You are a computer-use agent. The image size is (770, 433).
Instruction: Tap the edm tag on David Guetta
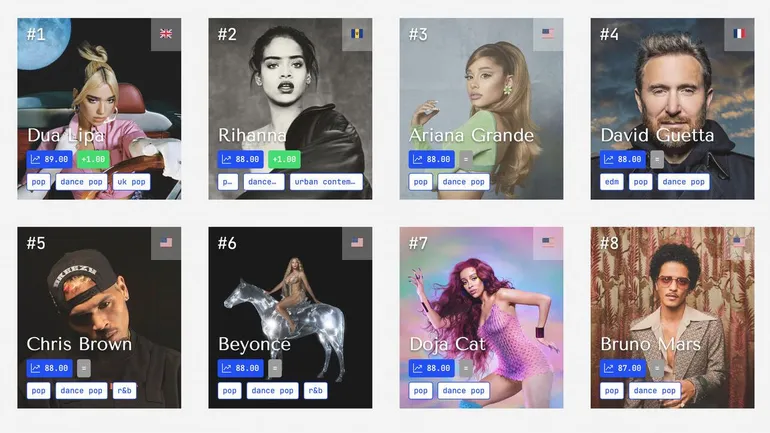611,182
